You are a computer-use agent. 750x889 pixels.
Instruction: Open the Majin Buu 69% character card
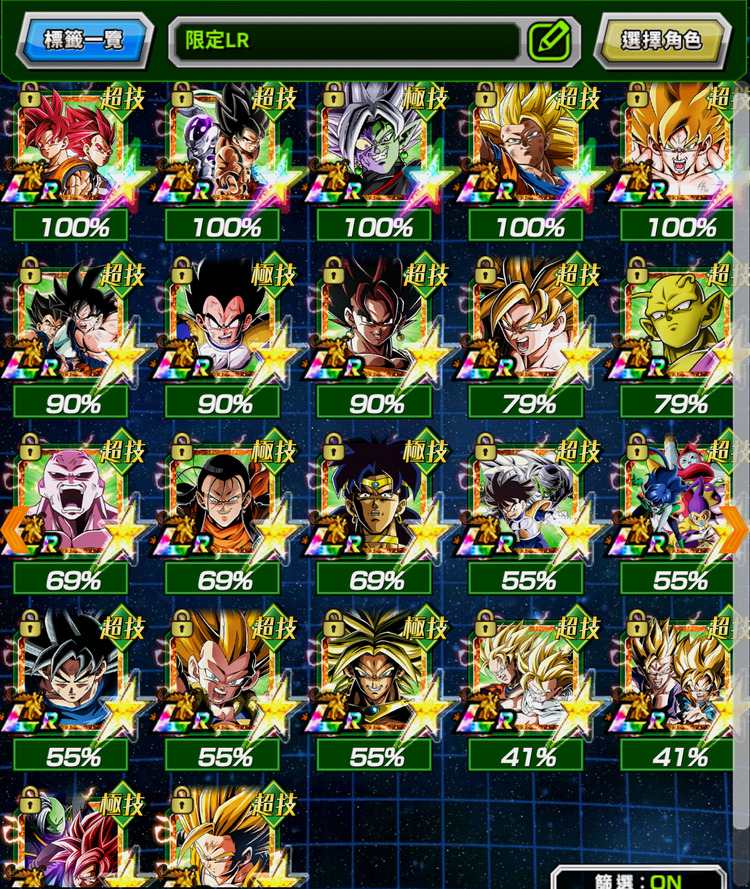[x=70, y=500]
